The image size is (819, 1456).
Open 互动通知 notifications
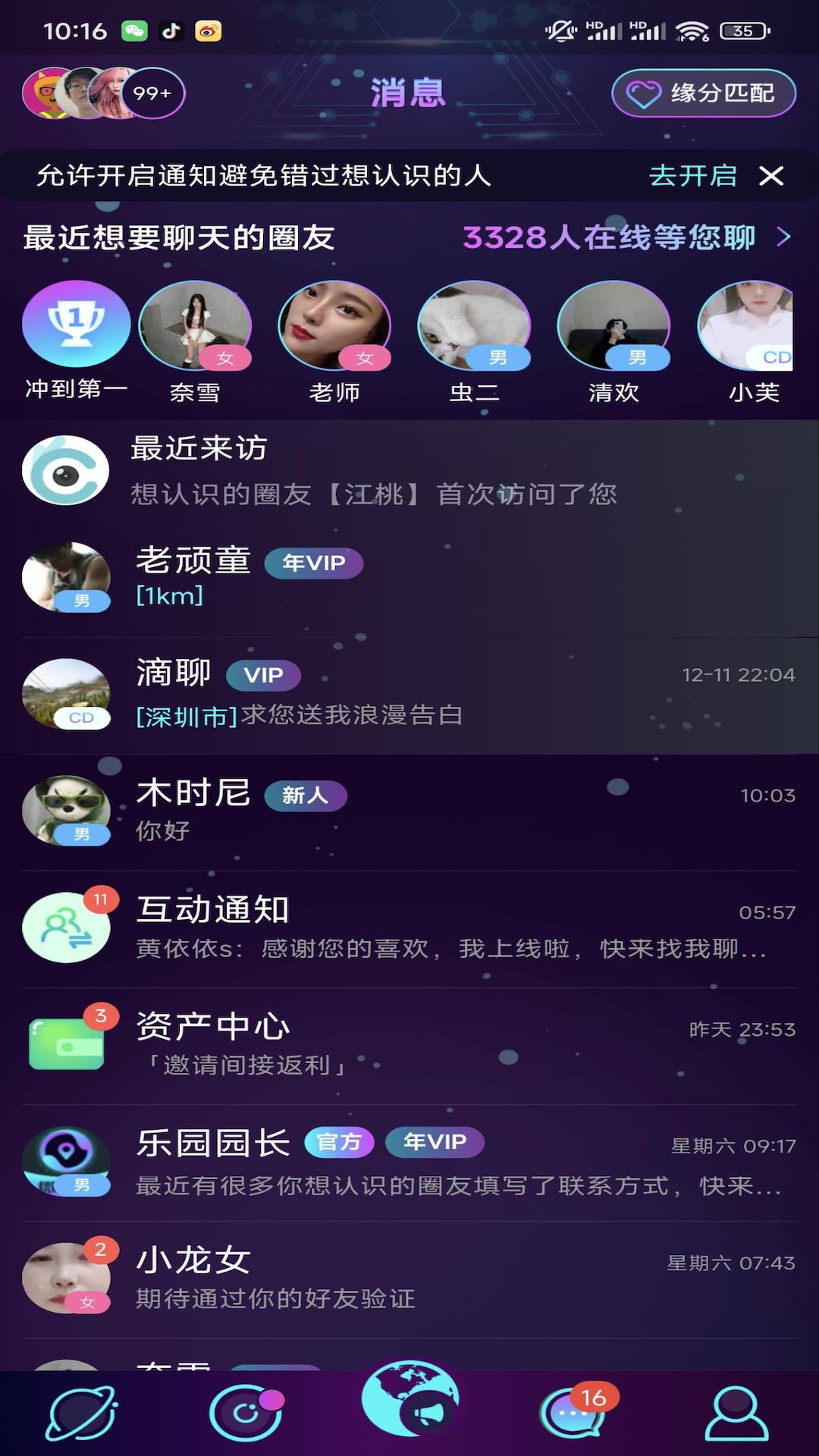pyautogui.click(x=409, y=928)
